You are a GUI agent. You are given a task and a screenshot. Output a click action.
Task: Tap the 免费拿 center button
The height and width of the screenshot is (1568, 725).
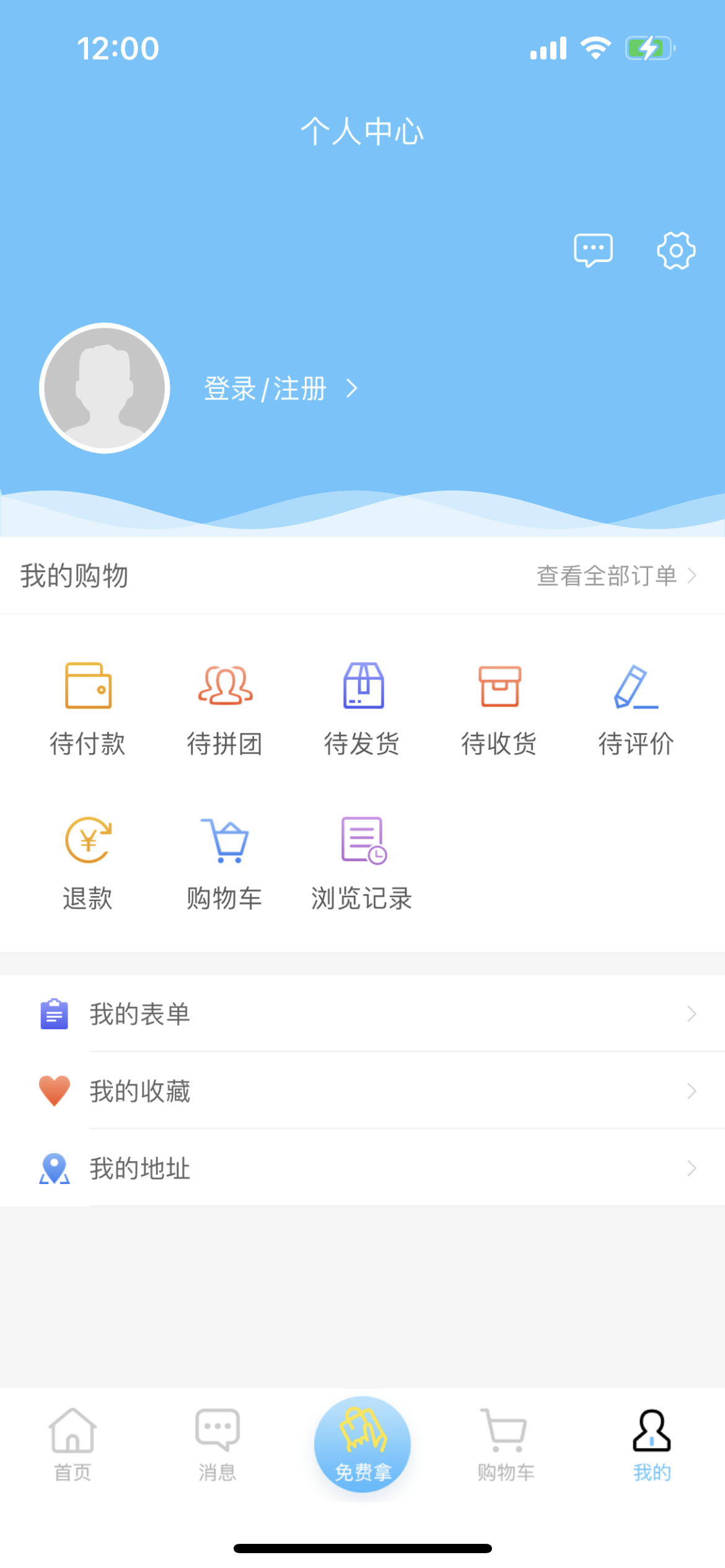362,1444
